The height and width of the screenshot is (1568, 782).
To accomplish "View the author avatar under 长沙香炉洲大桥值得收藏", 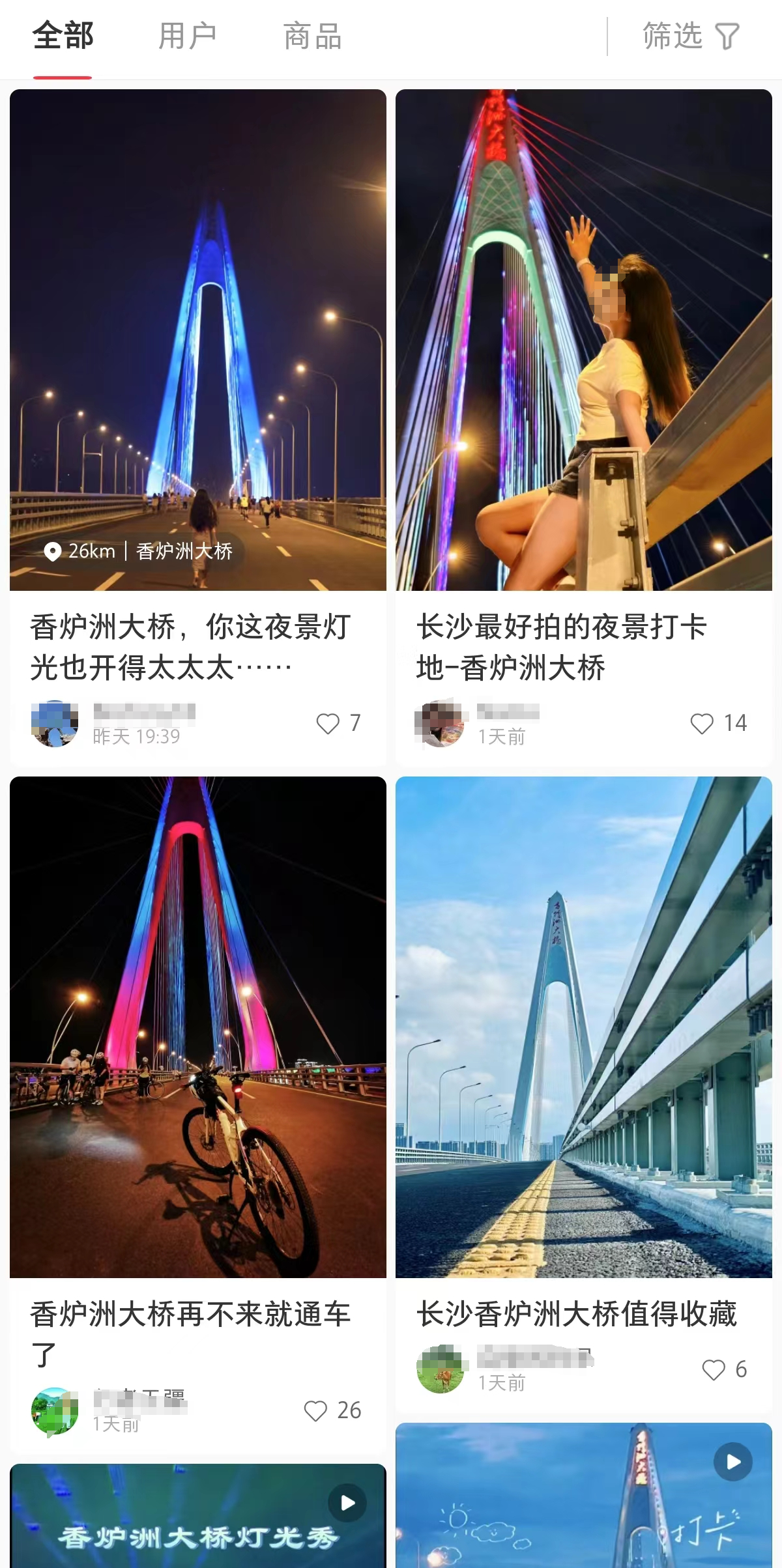I will click(x=441, y=1369).
